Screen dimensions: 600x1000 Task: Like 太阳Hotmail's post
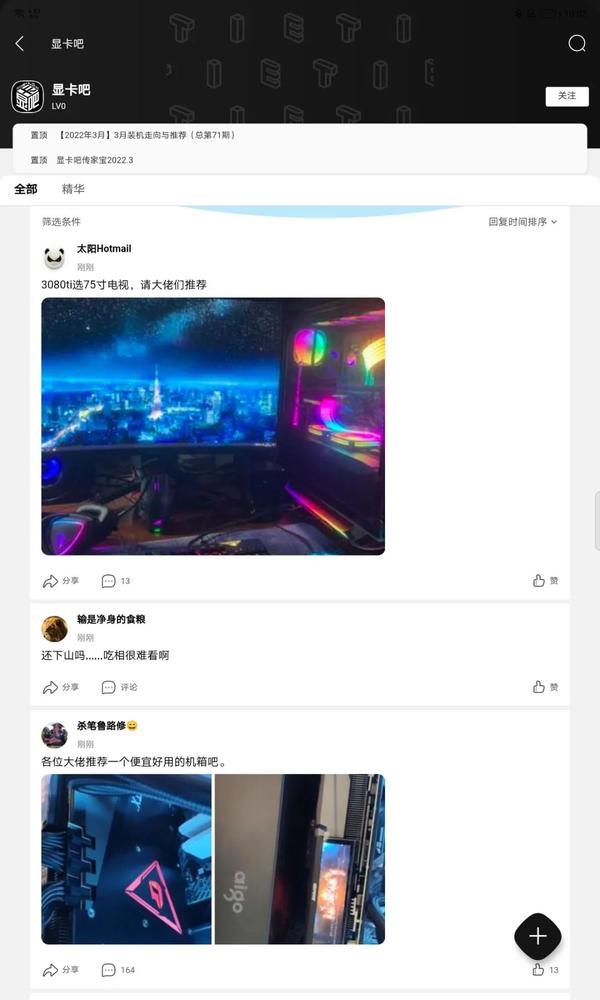click(x=545, y=581)
